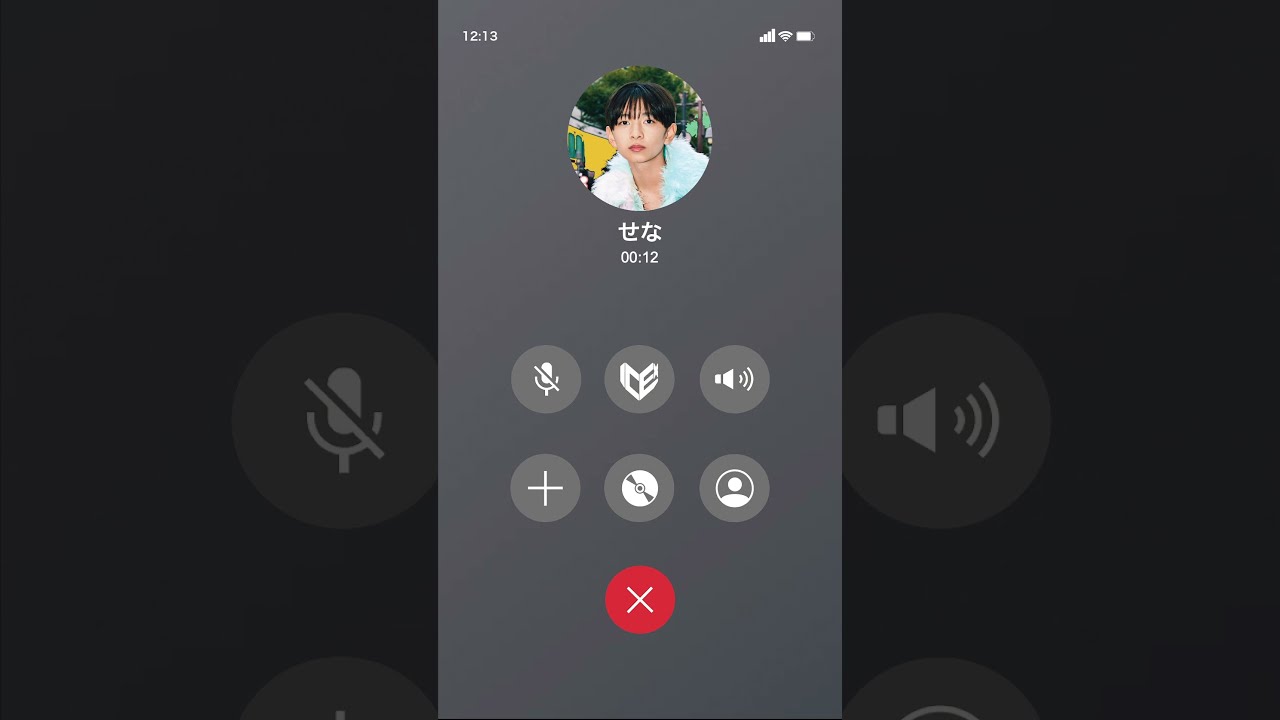Tap the disc icon button
This screenshot has width=1280, height=720.
(639, 488)
